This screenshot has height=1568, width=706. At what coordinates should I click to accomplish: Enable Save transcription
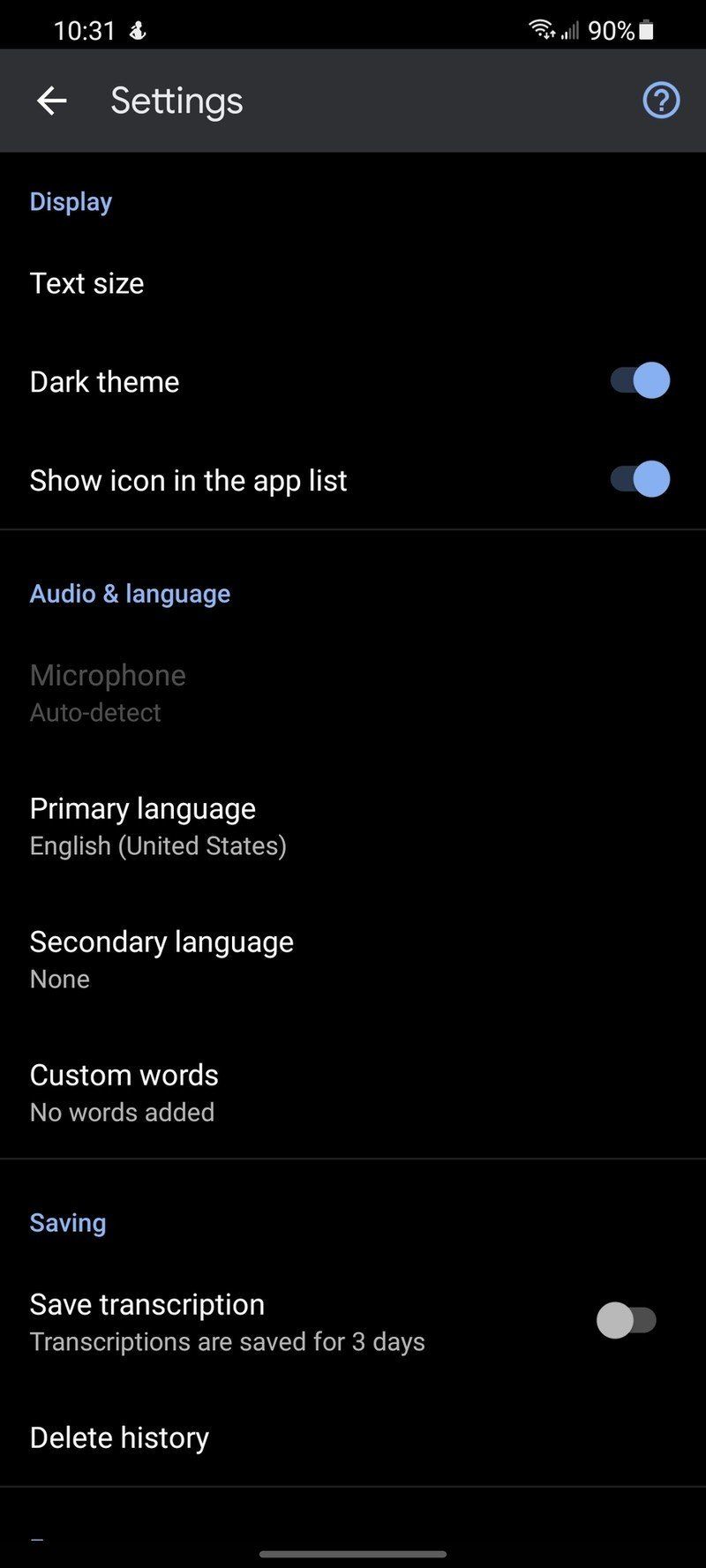pyautogui.click(x=627, y=1321)
